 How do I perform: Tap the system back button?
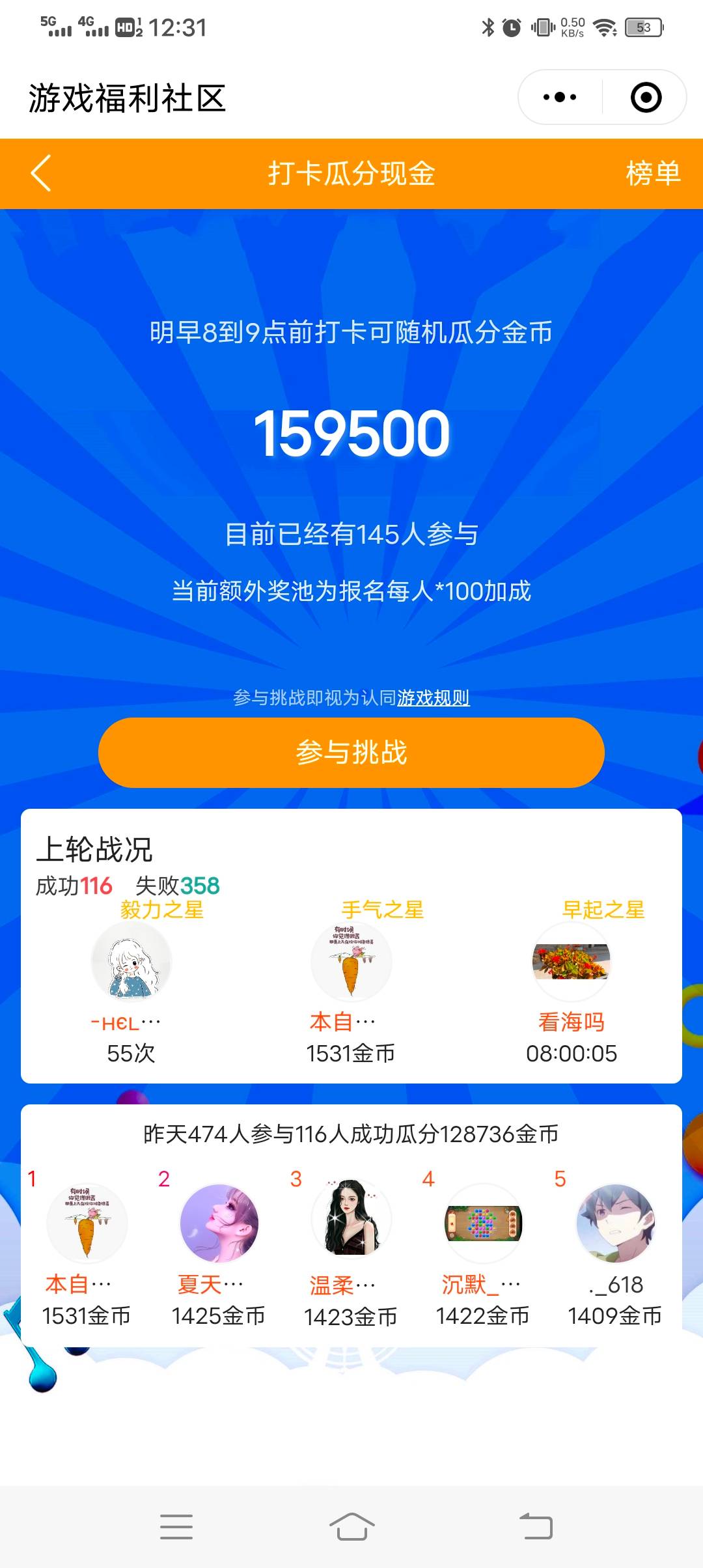point(536,1526)
